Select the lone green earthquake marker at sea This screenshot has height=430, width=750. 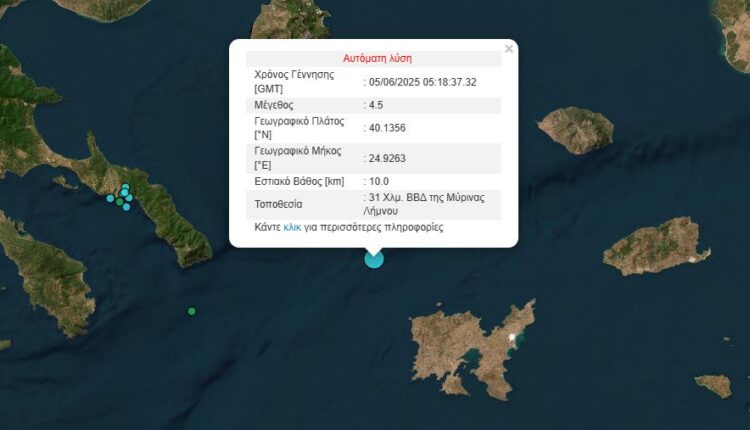[x=192, y=311]
